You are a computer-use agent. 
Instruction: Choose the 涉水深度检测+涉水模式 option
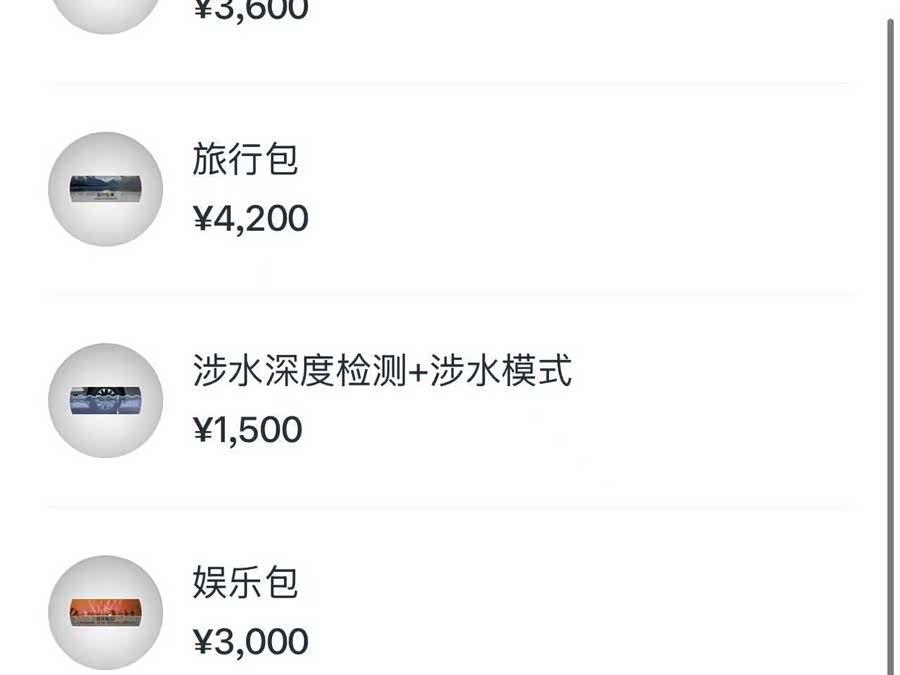coord(382,372)
